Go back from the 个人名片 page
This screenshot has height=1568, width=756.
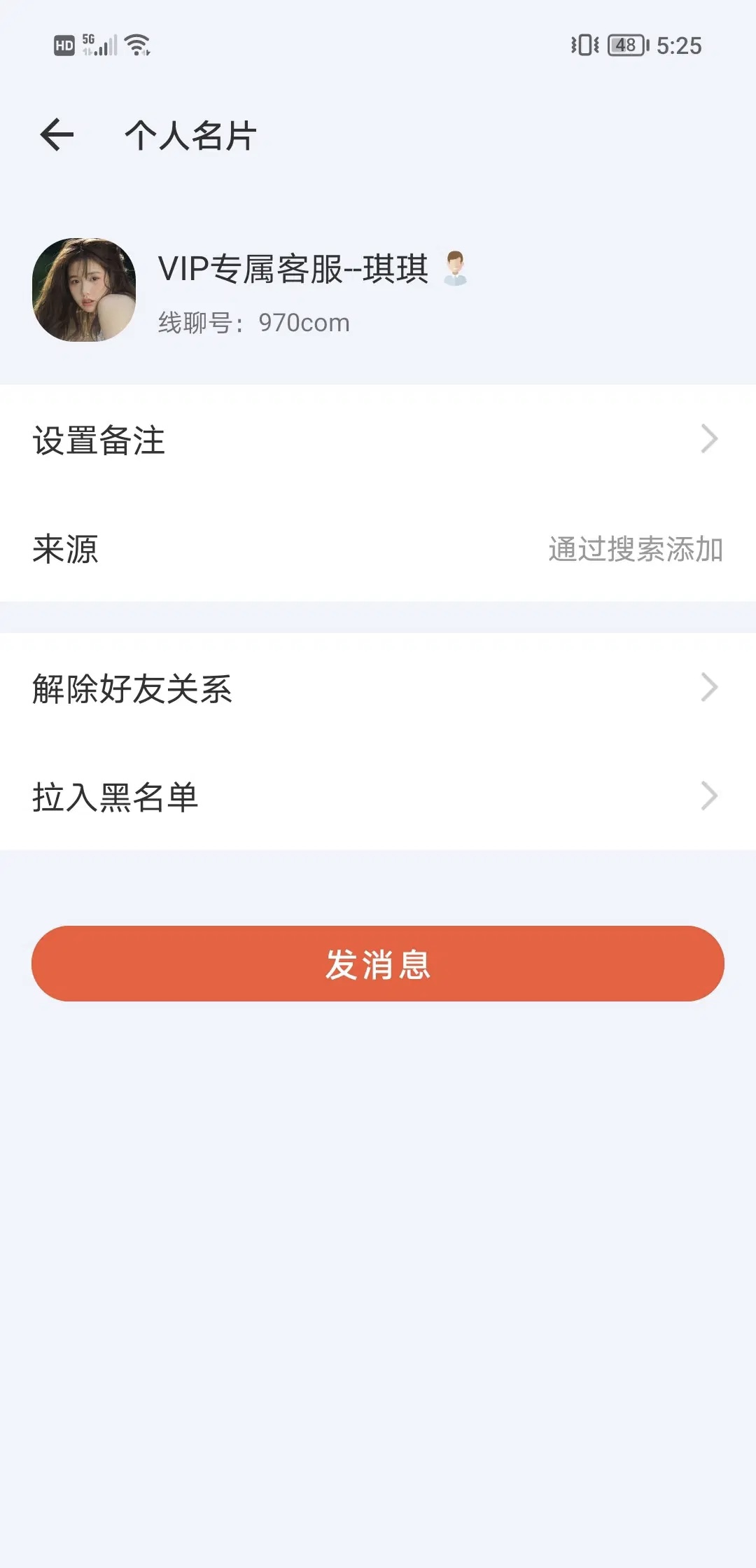pos(57,134)
